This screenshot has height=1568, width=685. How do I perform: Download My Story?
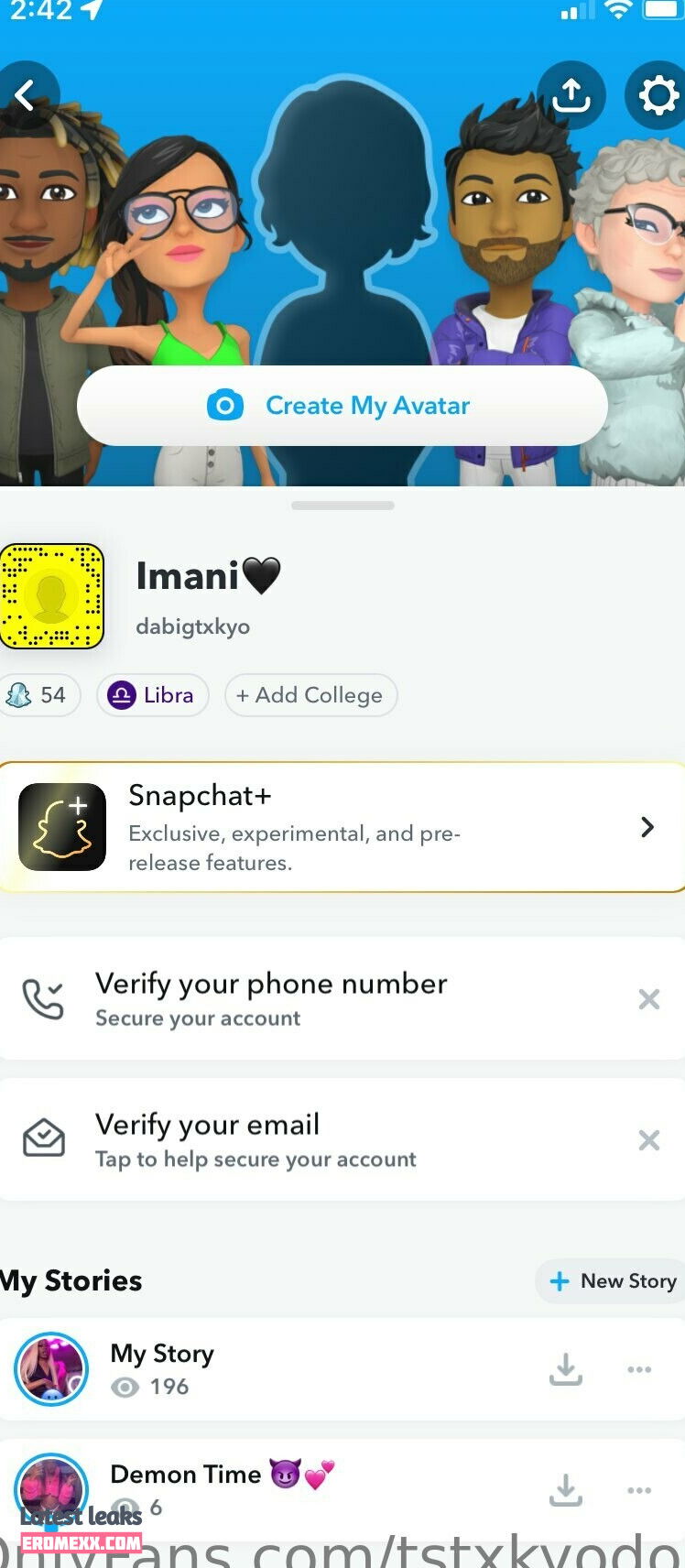(x=566, y=1369)
